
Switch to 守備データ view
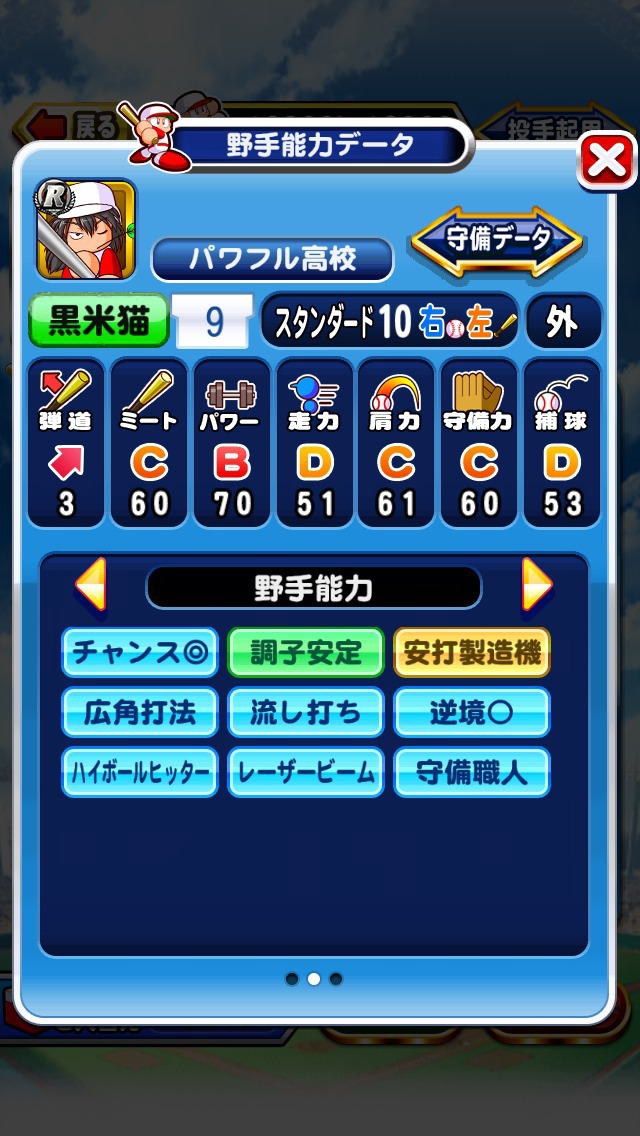497,241
